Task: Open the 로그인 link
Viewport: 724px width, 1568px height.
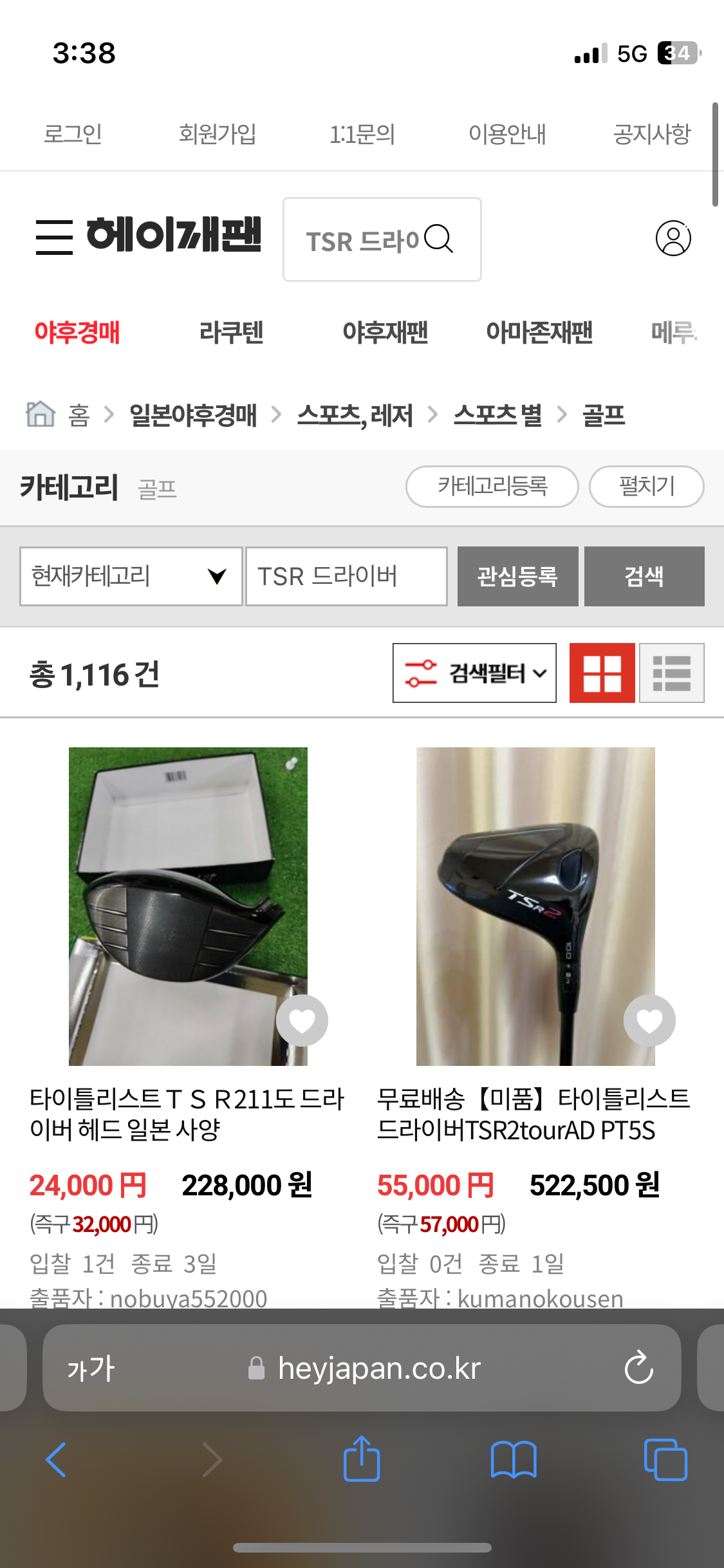Action: pos(73,134)
